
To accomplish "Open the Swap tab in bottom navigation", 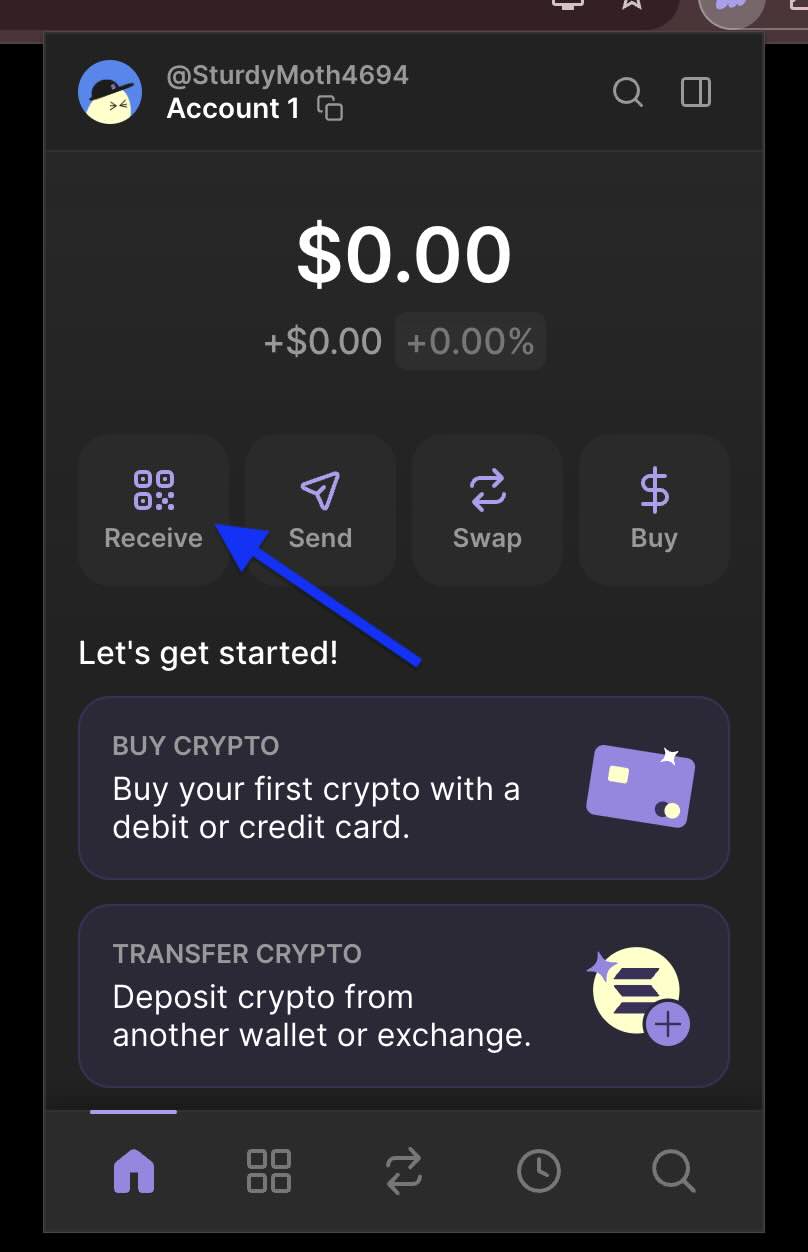I will 403,1171.
